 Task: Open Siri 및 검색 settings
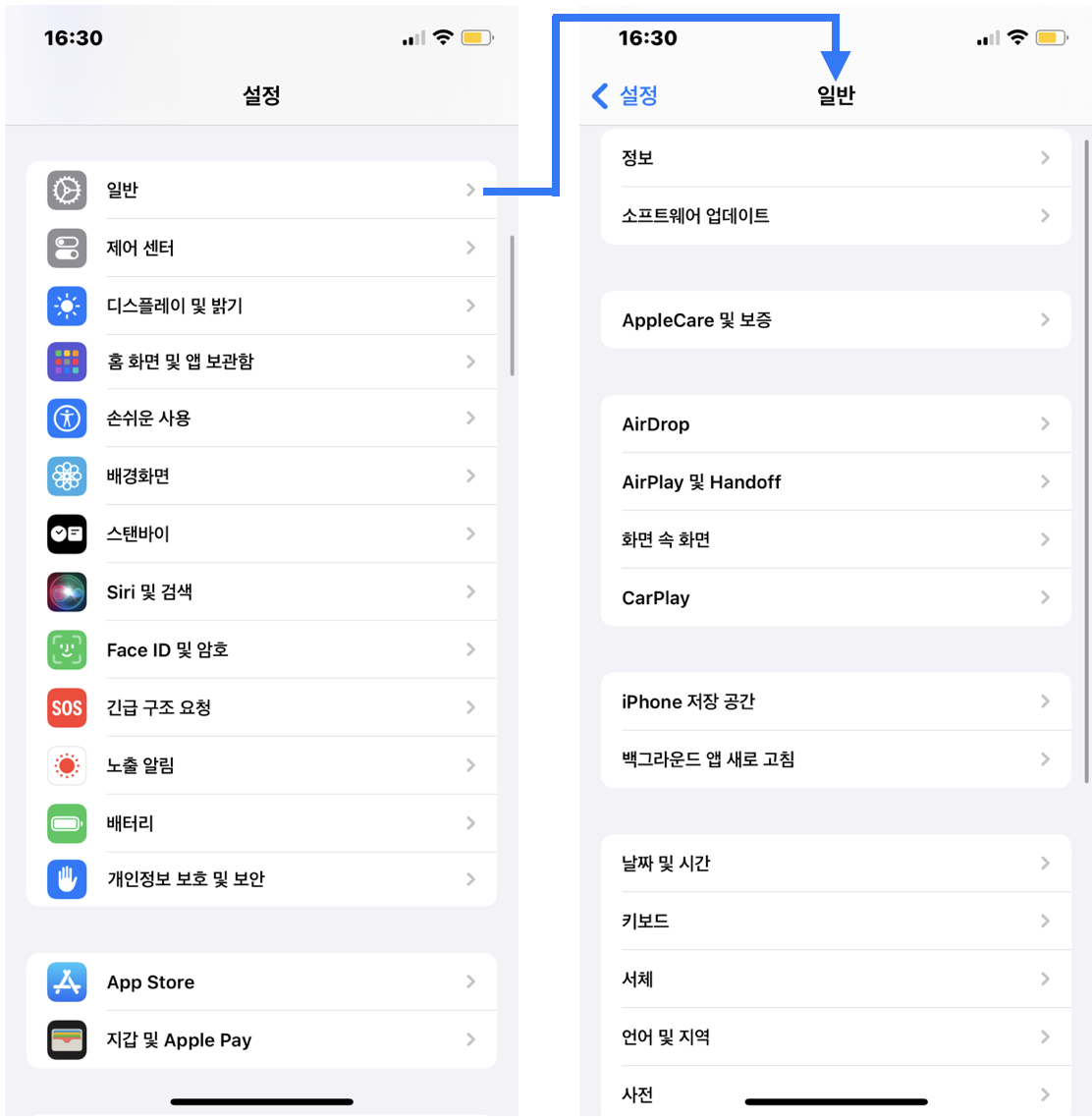[261, 592]
